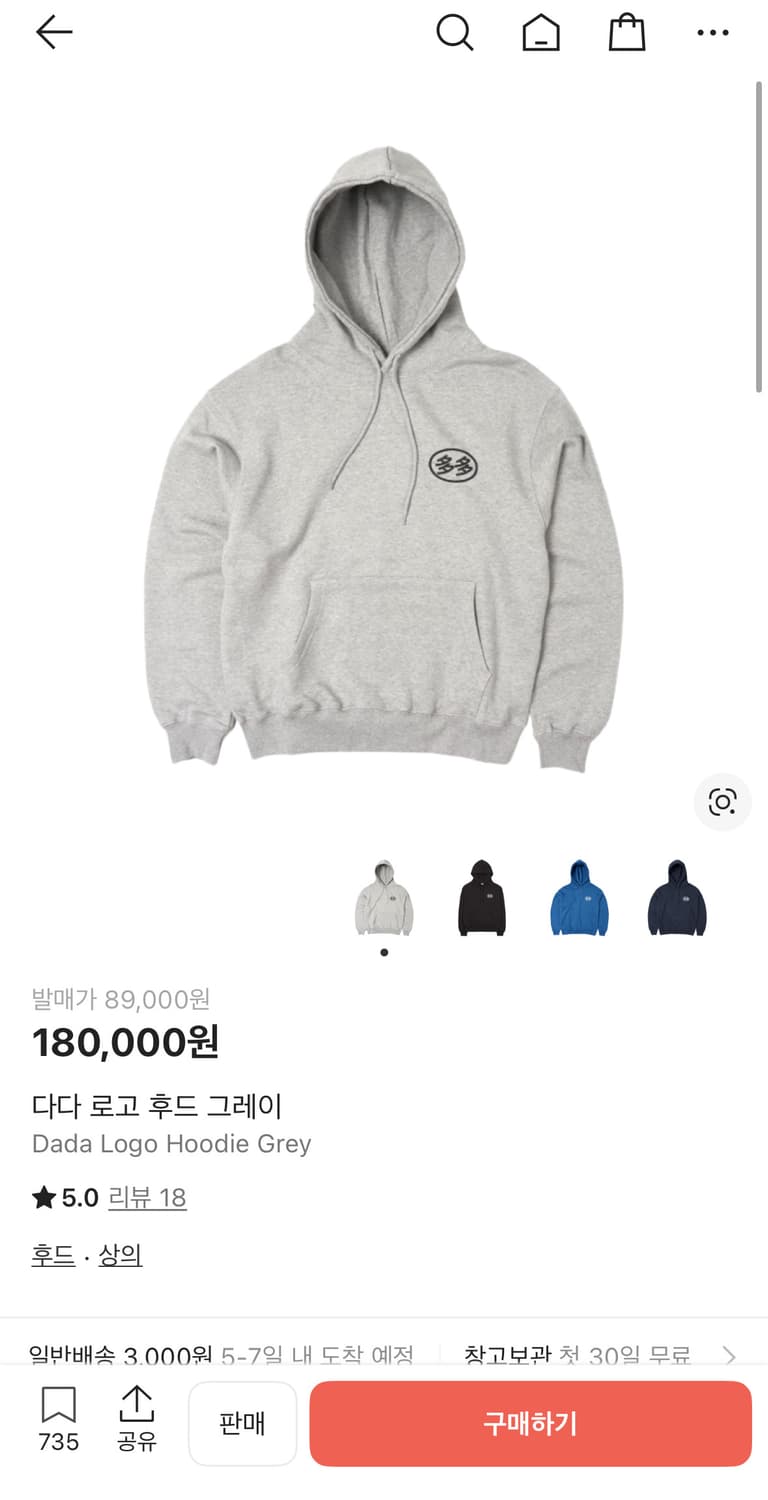Image resolution: width=768 pixels, height=1500 pixels.
Task: Open the more options menu
Action: point(713,31)
